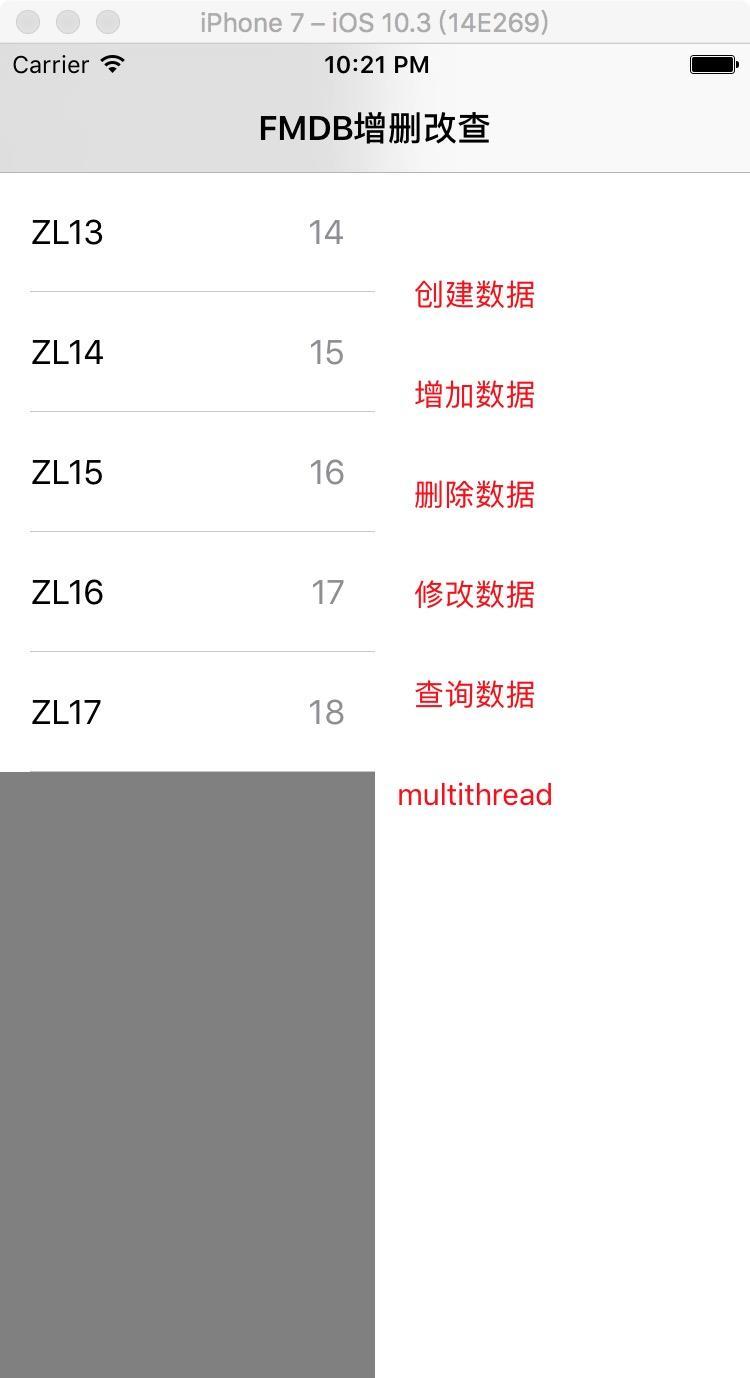Screen dimensions: 750x1378
Task: Choose the ZL15 row
Action: coord(187,472)
